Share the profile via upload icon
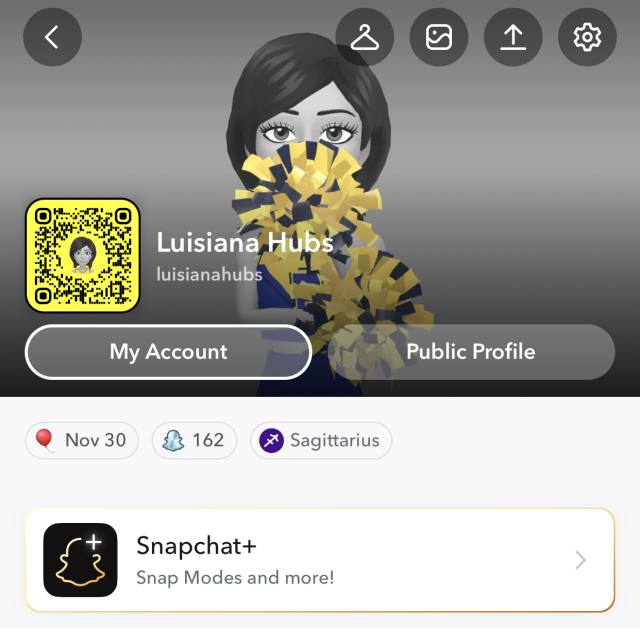Image resolution: width=640 pixels, height=628 pixels. click(x=513, y=38)
